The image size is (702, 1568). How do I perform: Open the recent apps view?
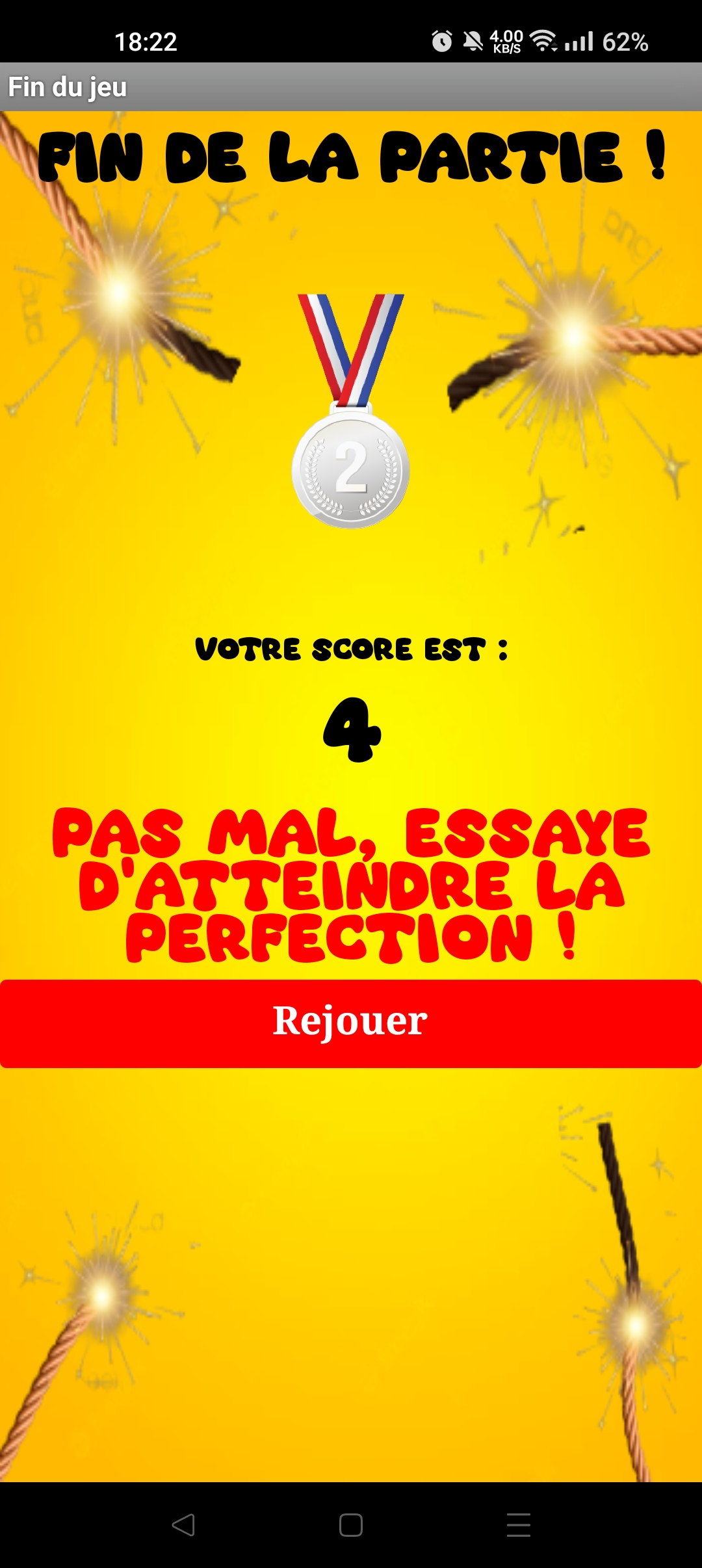(x=518, y=1525)
